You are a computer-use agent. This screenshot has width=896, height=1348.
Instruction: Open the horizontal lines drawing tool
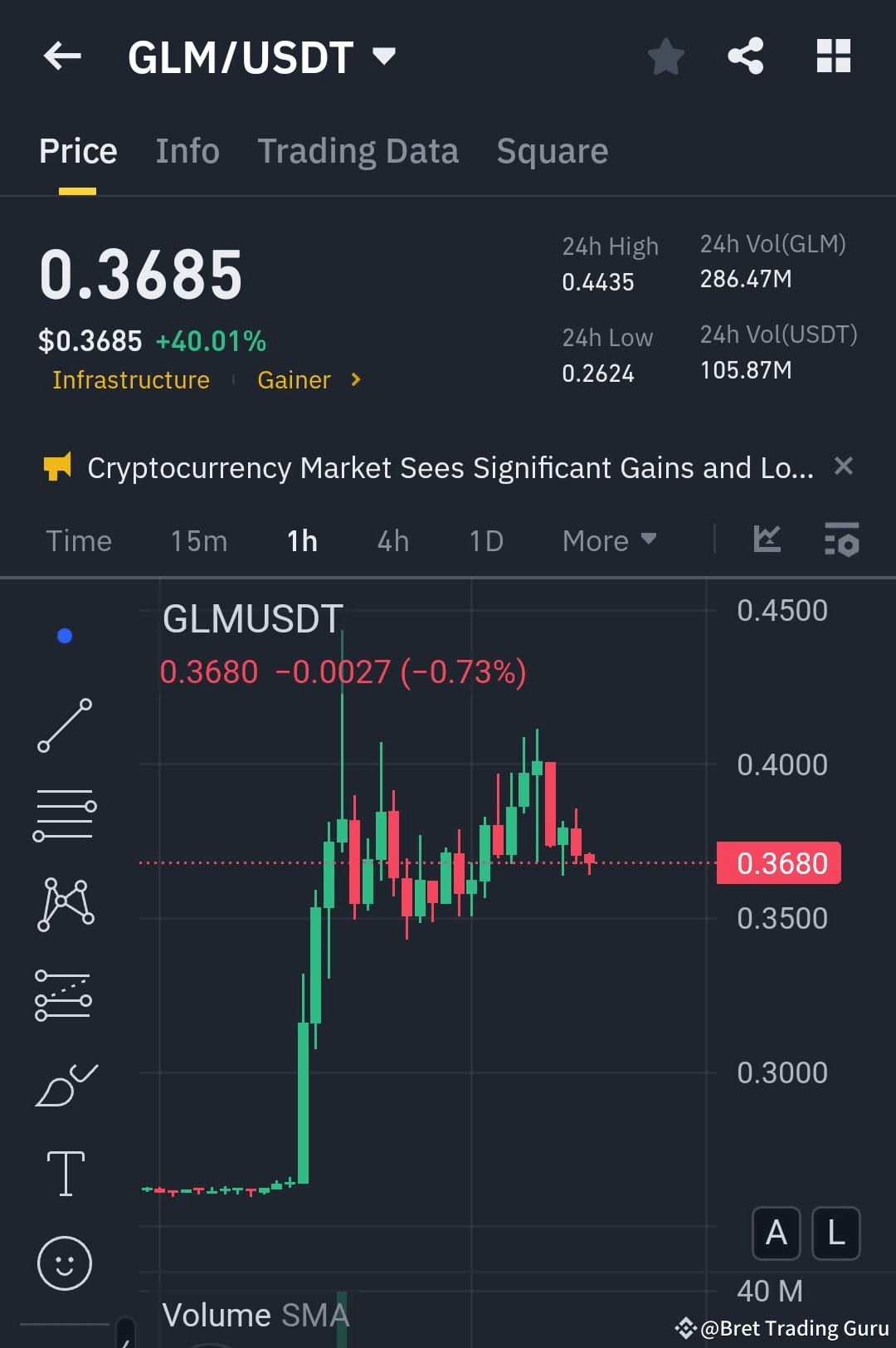coord(64,816)
